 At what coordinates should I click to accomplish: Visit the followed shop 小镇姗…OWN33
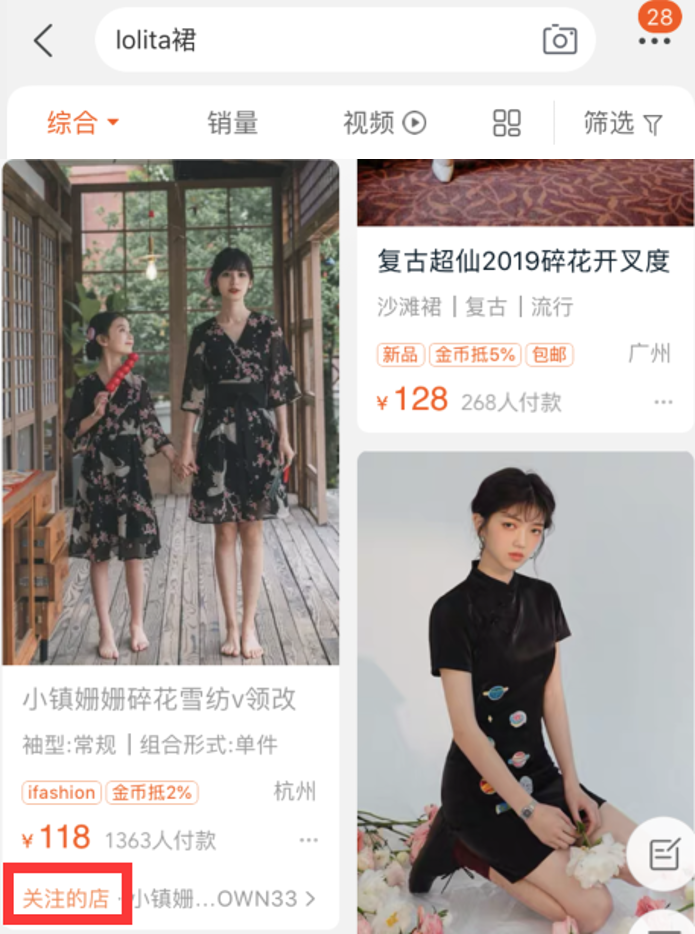(x=225, y=898)
